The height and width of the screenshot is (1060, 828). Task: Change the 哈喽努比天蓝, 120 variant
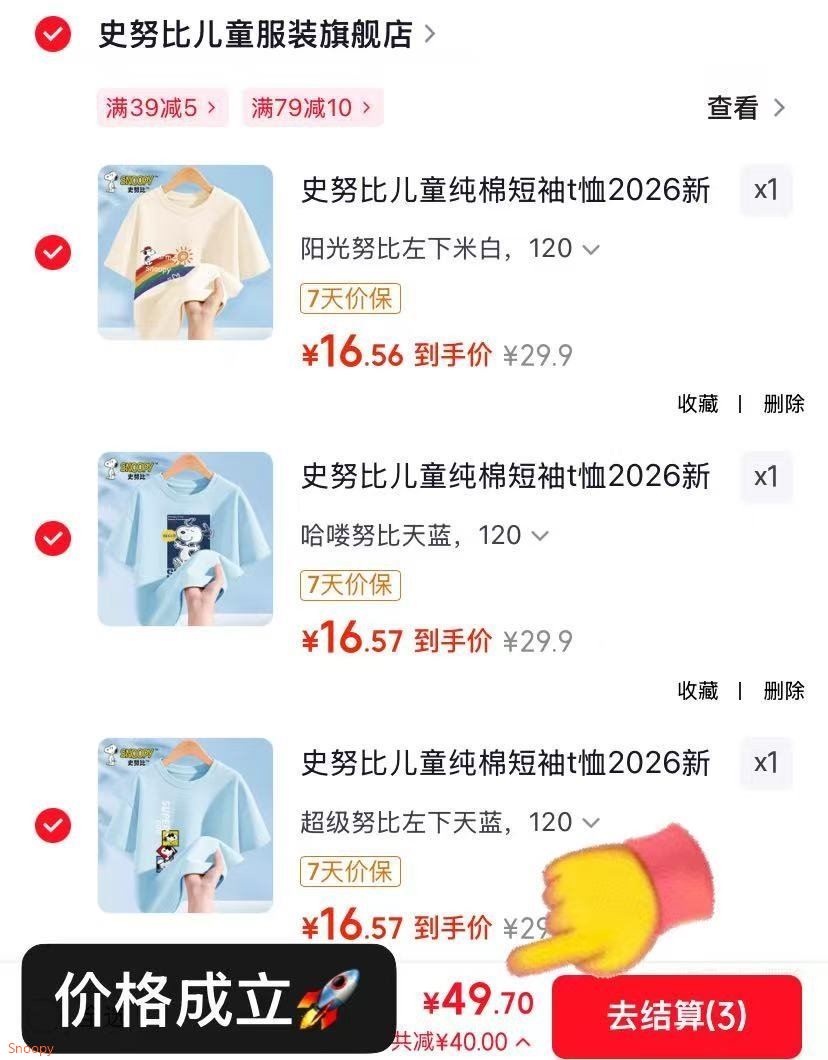[x=425, y=535]
